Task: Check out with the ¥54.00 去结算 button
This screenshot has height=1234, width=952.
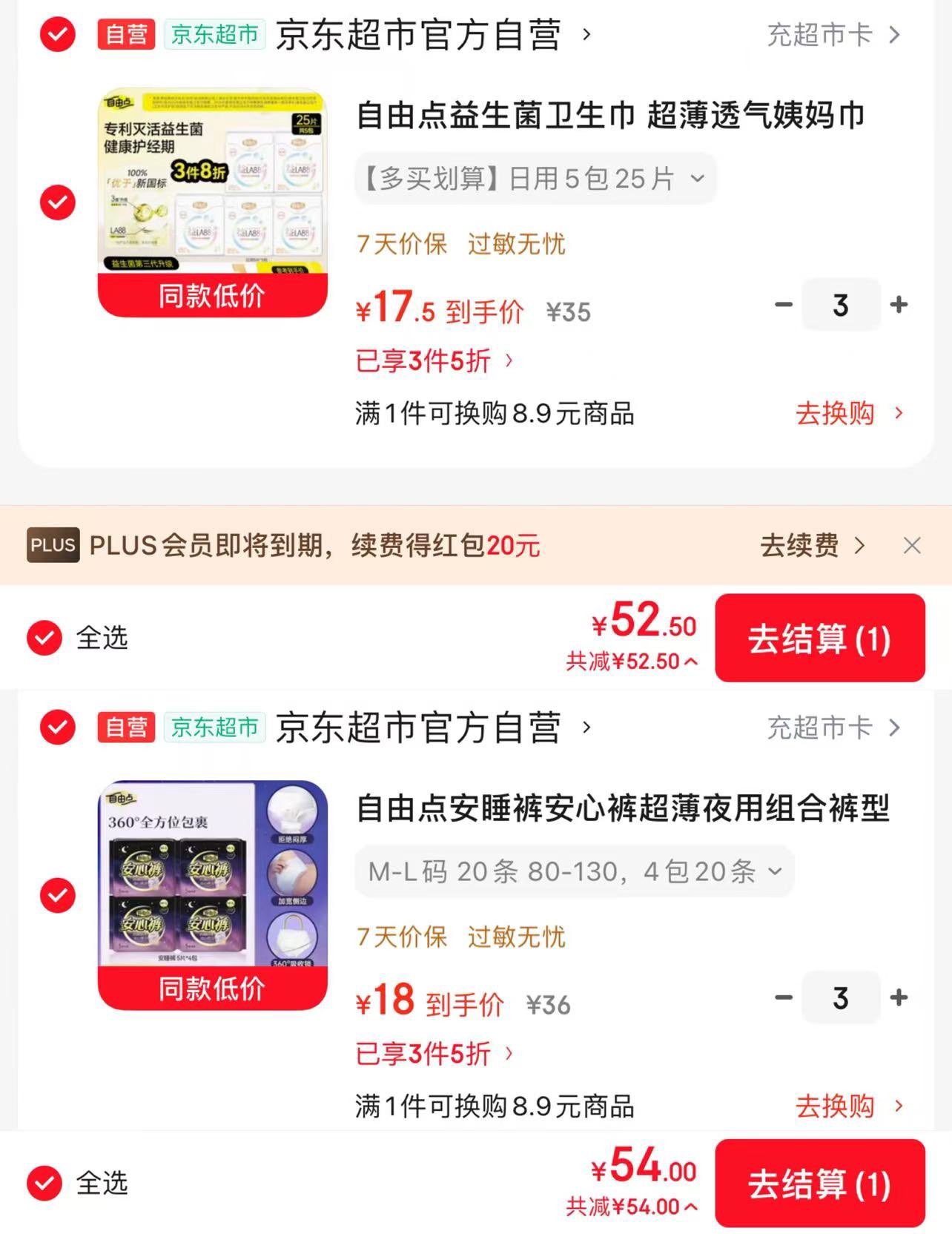Action: pyautogui.click(x=819, y=1184)
